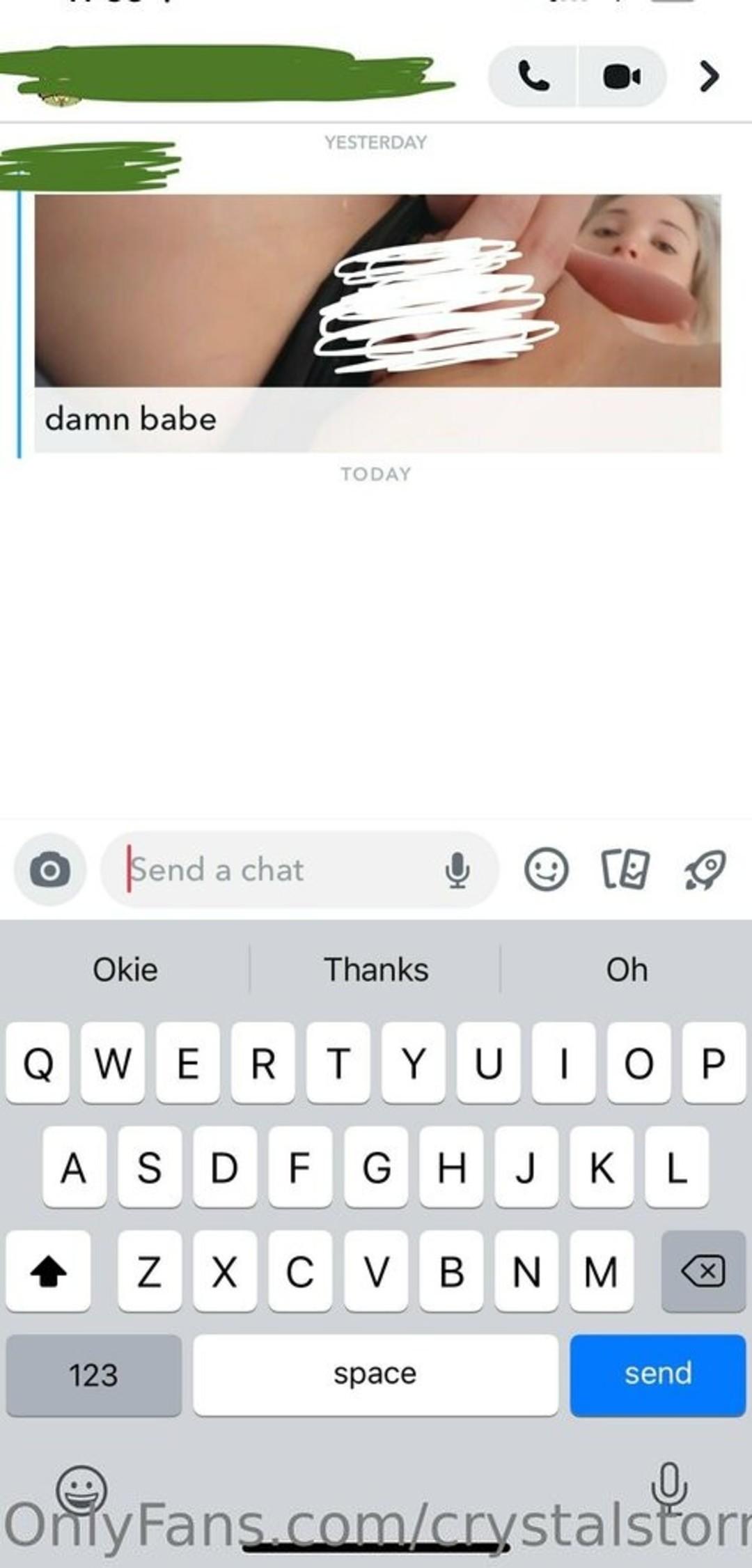Switch keyboard to 123 numbers layout
The width and height of the screenshot is (752, 1568).
93,1375
